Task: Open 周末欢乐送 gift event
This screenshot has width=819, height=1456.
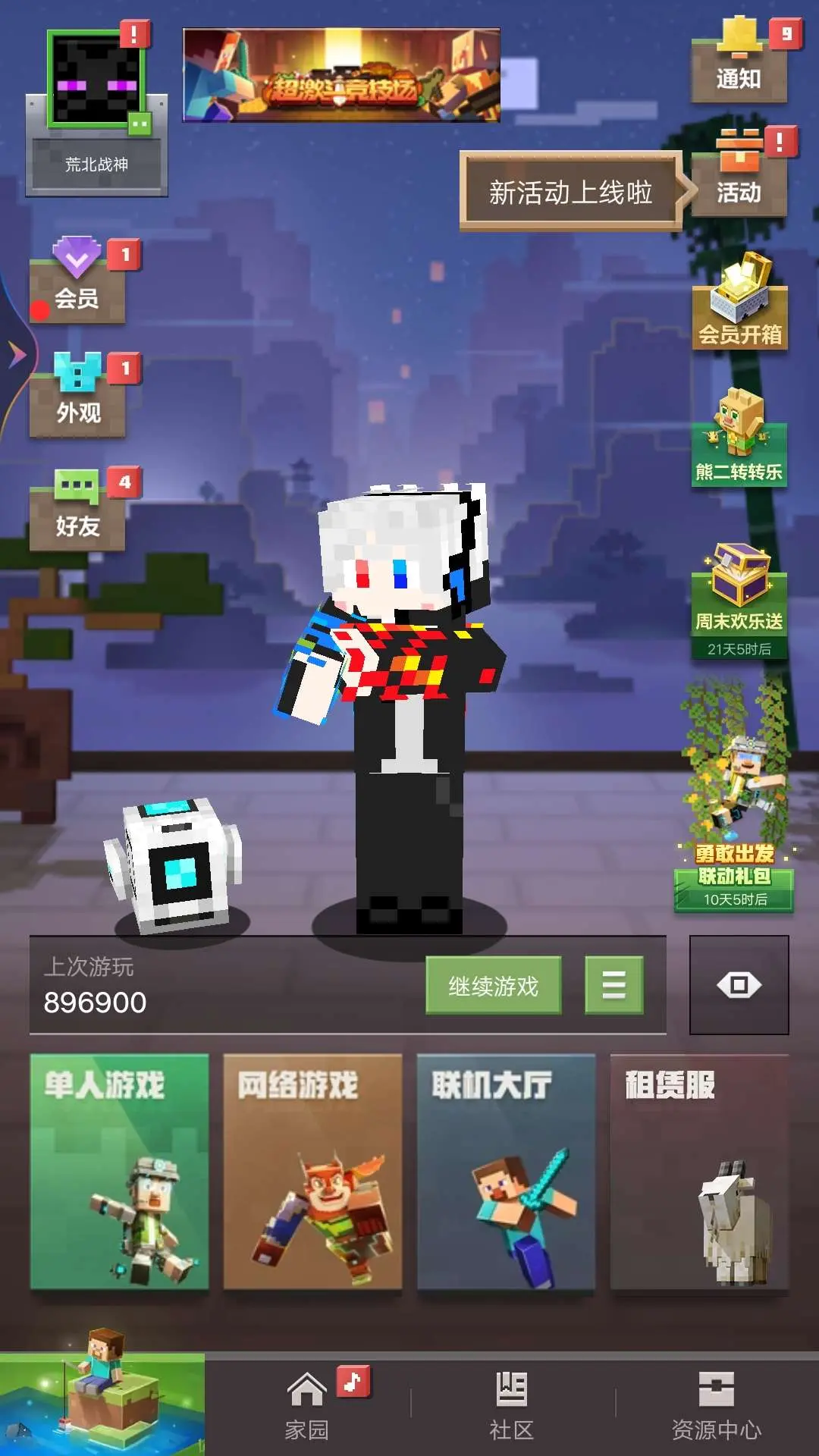Action: (x=739, y=601)
